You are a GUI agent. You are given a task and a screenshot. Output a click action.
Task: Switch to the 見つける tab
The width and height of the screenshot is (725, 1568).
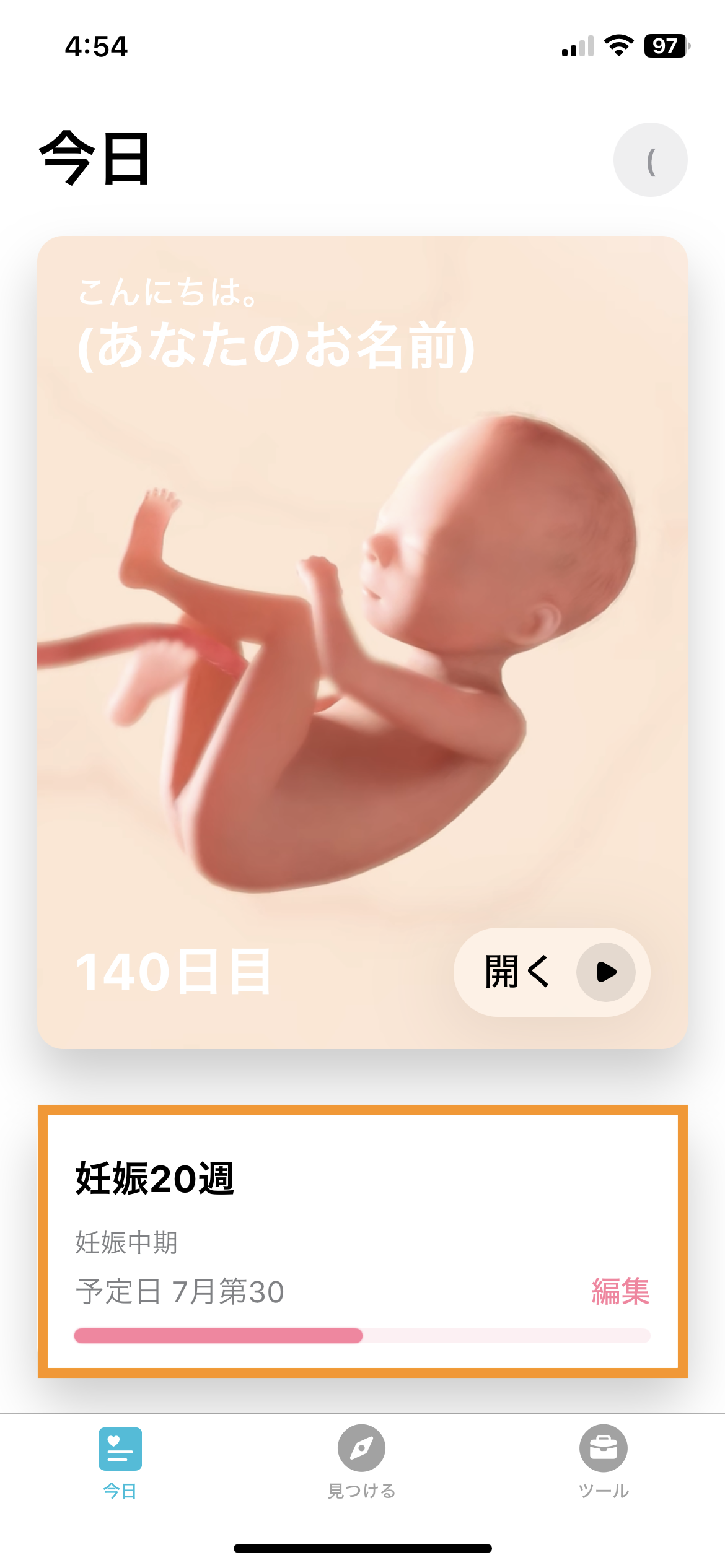[362, 1463]
